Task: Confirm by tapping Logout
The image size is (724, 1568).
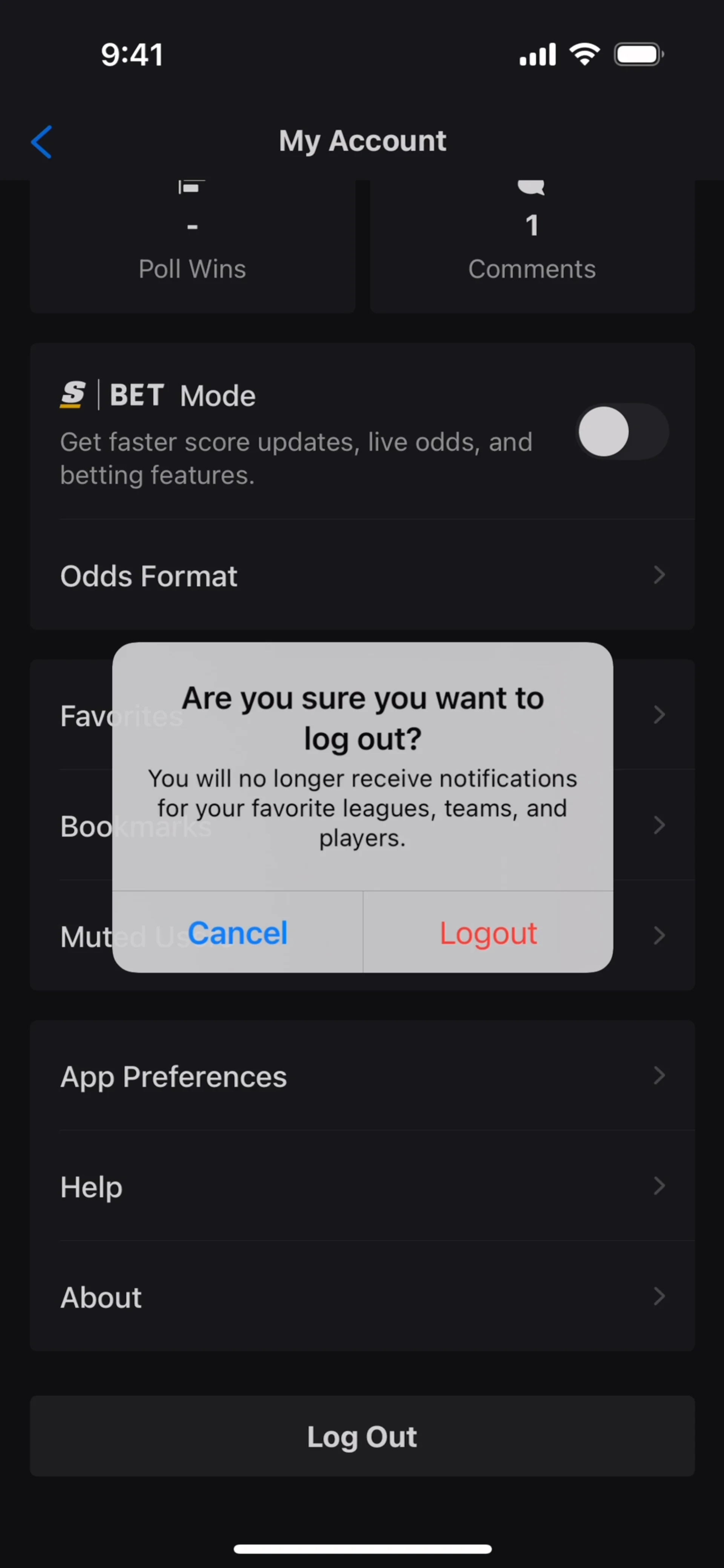Action: pyautogui.click(x=488, y=932)
